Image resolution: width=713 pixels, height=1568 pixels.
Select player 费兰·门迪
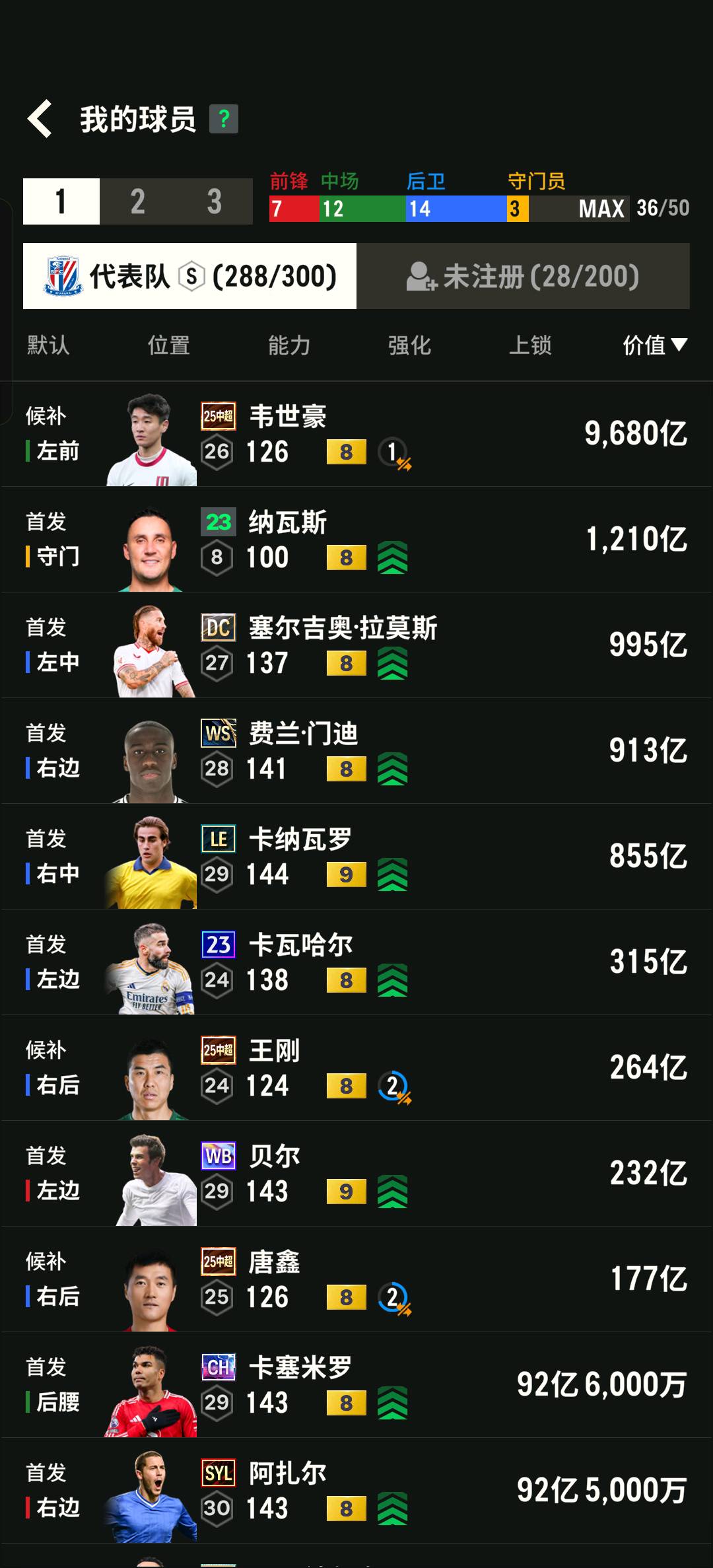356,752
